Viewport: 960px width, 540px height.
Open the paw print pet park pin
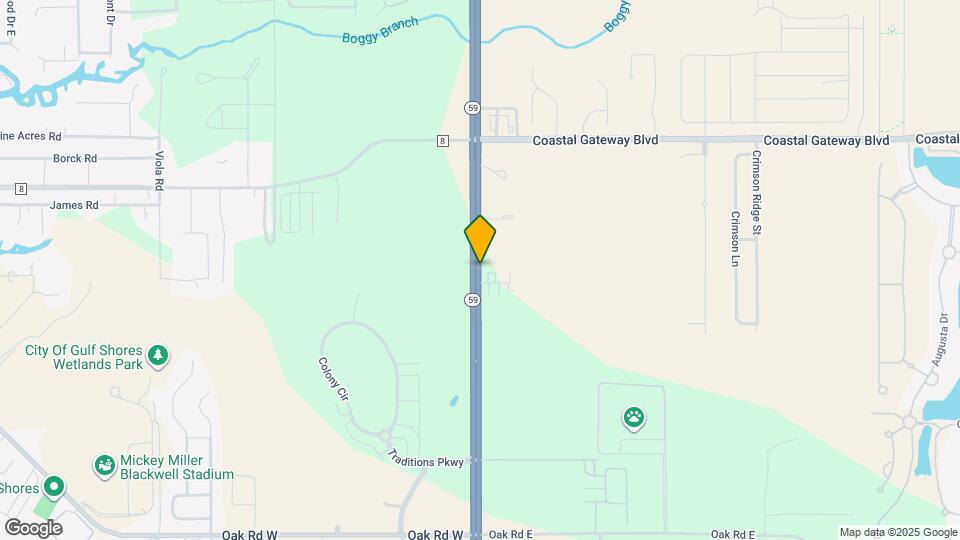click(x=633, y=417)
